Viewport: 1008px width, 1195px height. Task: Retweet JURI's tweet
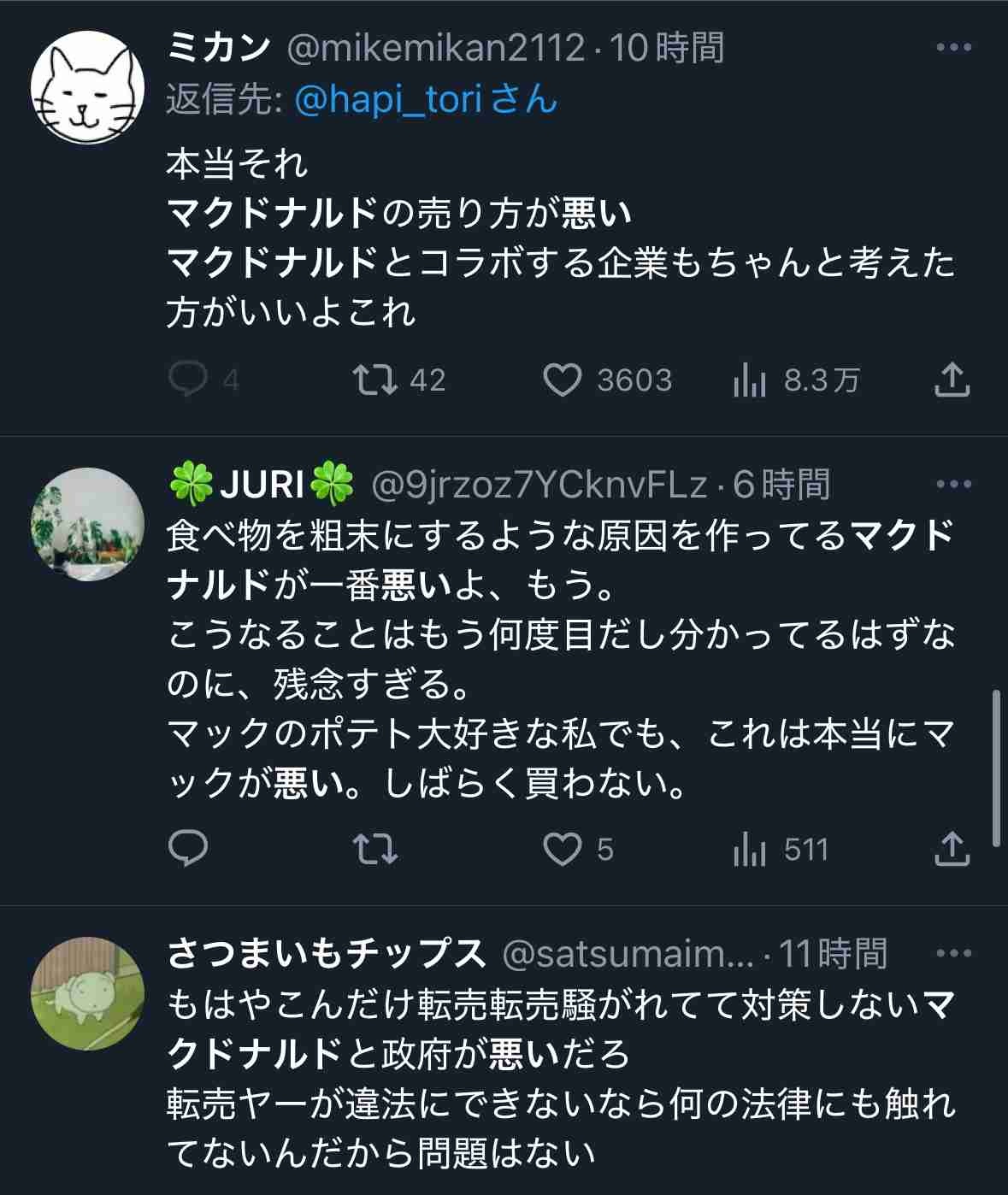coord(375,850)
